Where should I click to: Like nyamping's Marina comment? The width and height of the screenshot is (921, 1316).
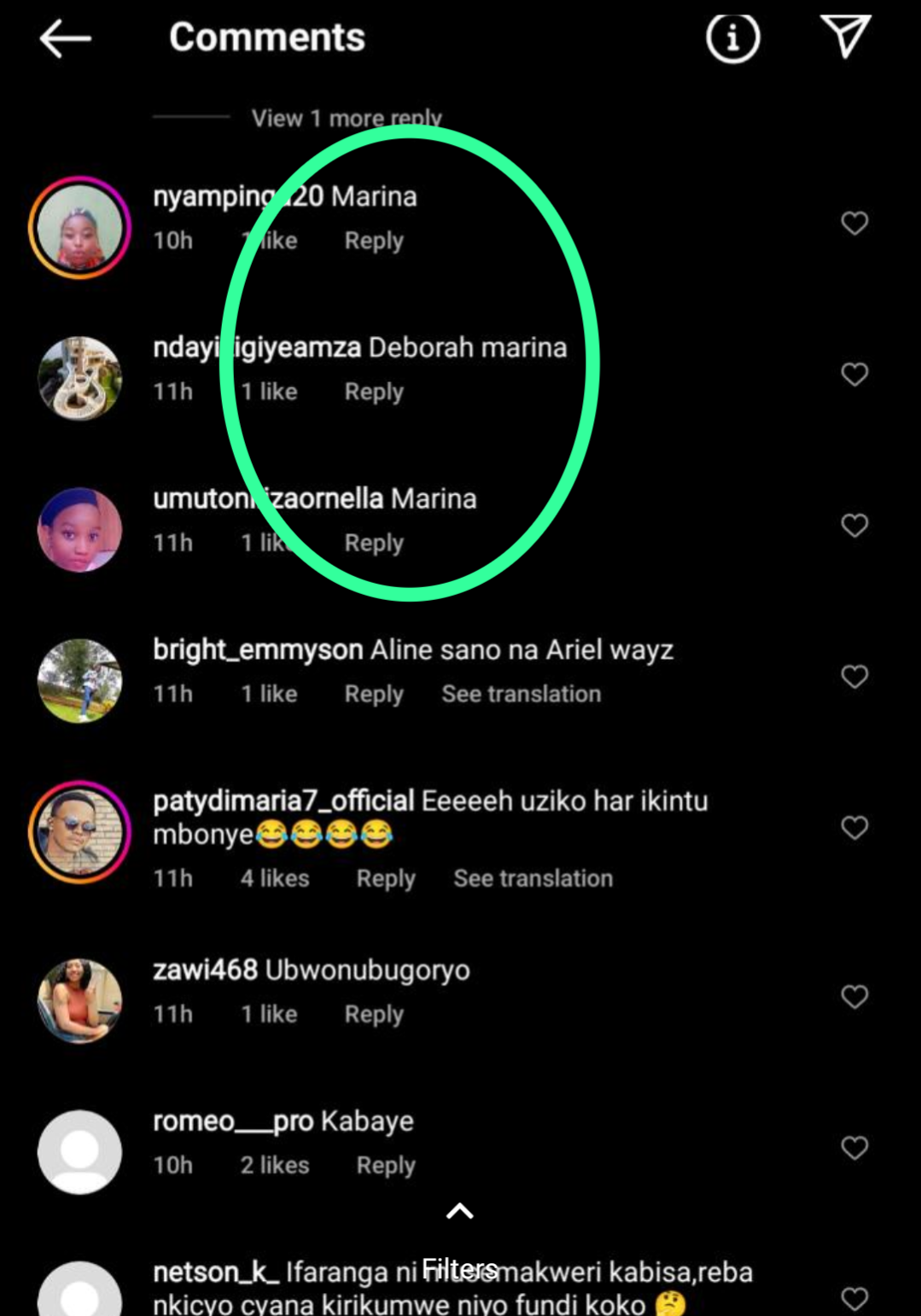pyautogui.click(x=854, y=224)
